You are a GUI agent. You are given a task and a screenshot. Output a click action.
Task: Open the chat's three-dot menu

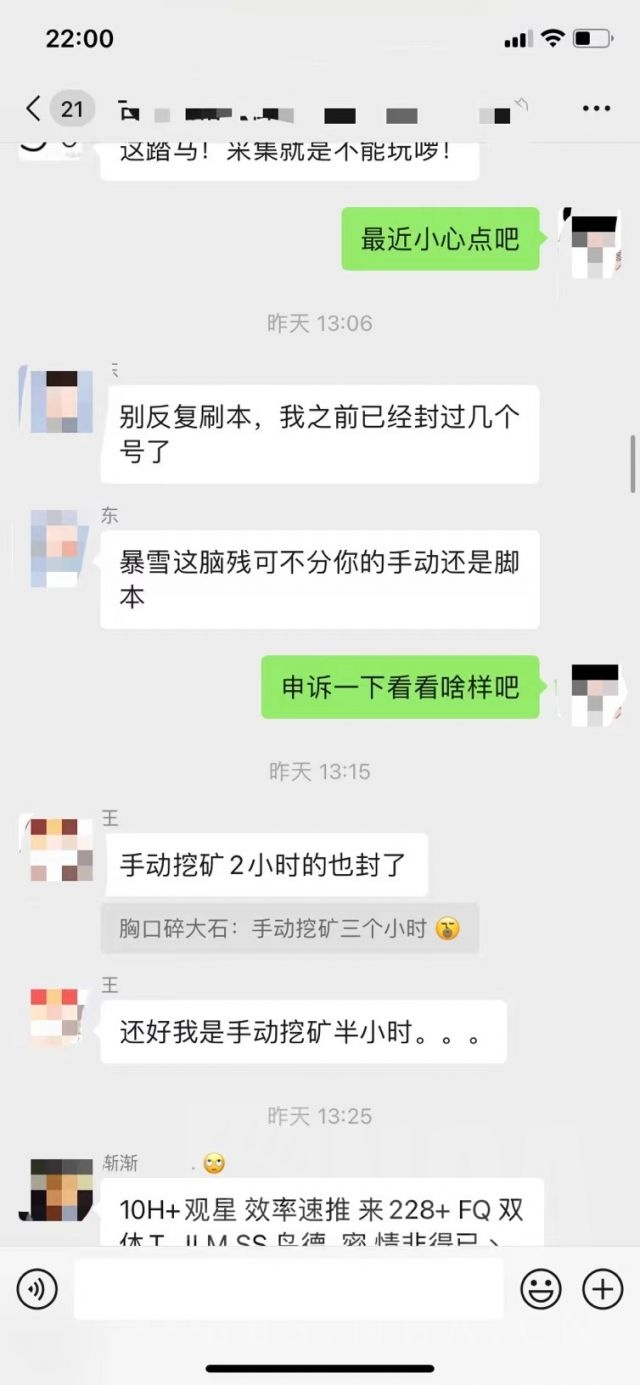pos(596,109)
